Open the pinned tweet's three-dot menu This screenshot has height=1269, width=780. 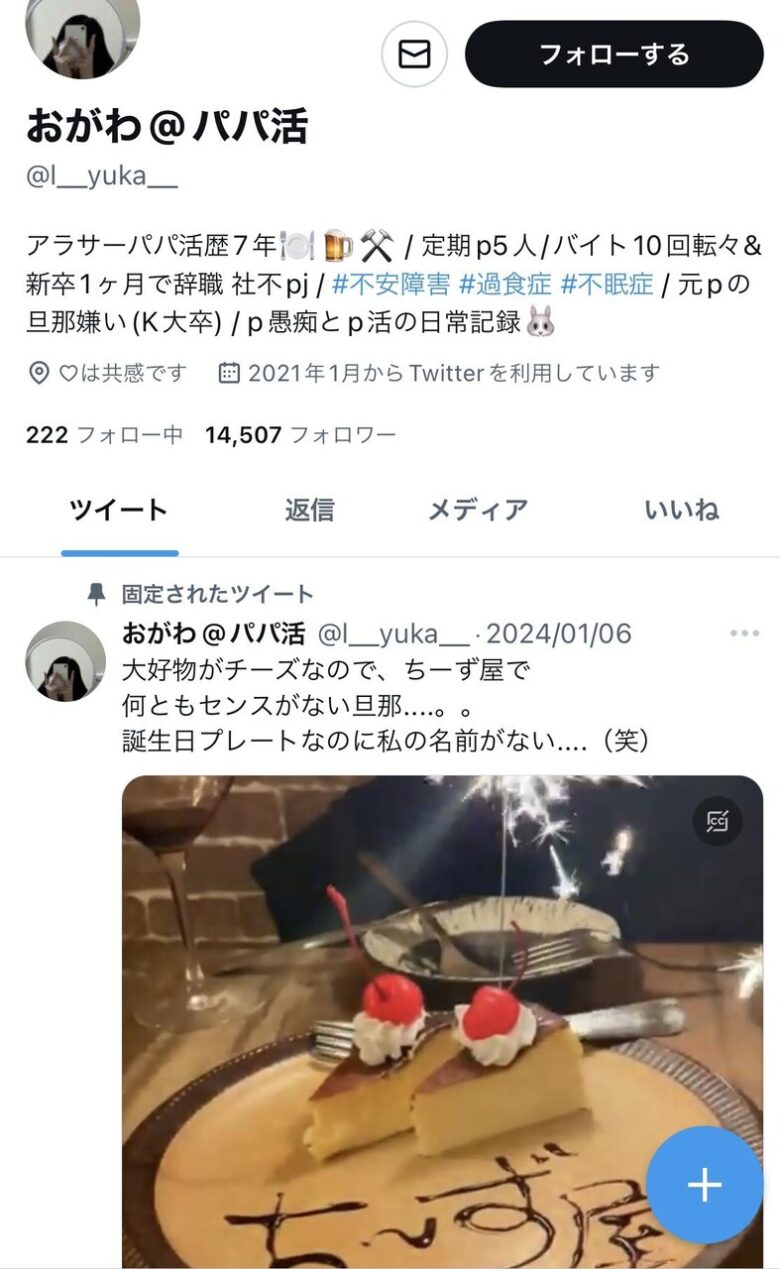point(744,634)
